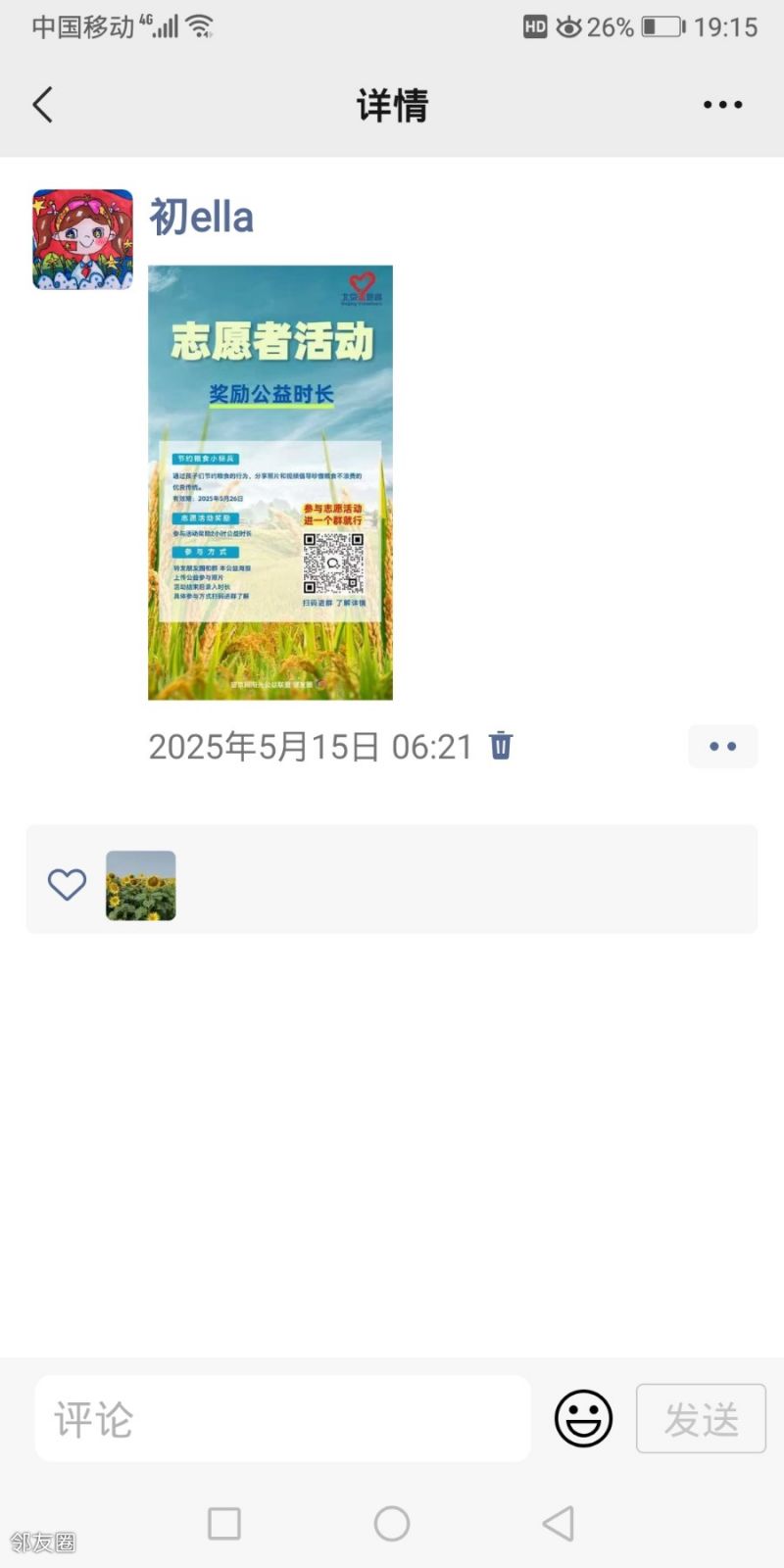784x1568 pixels.
Task: Open the sunflower avatar who liked
Action: tap(141, 885)
